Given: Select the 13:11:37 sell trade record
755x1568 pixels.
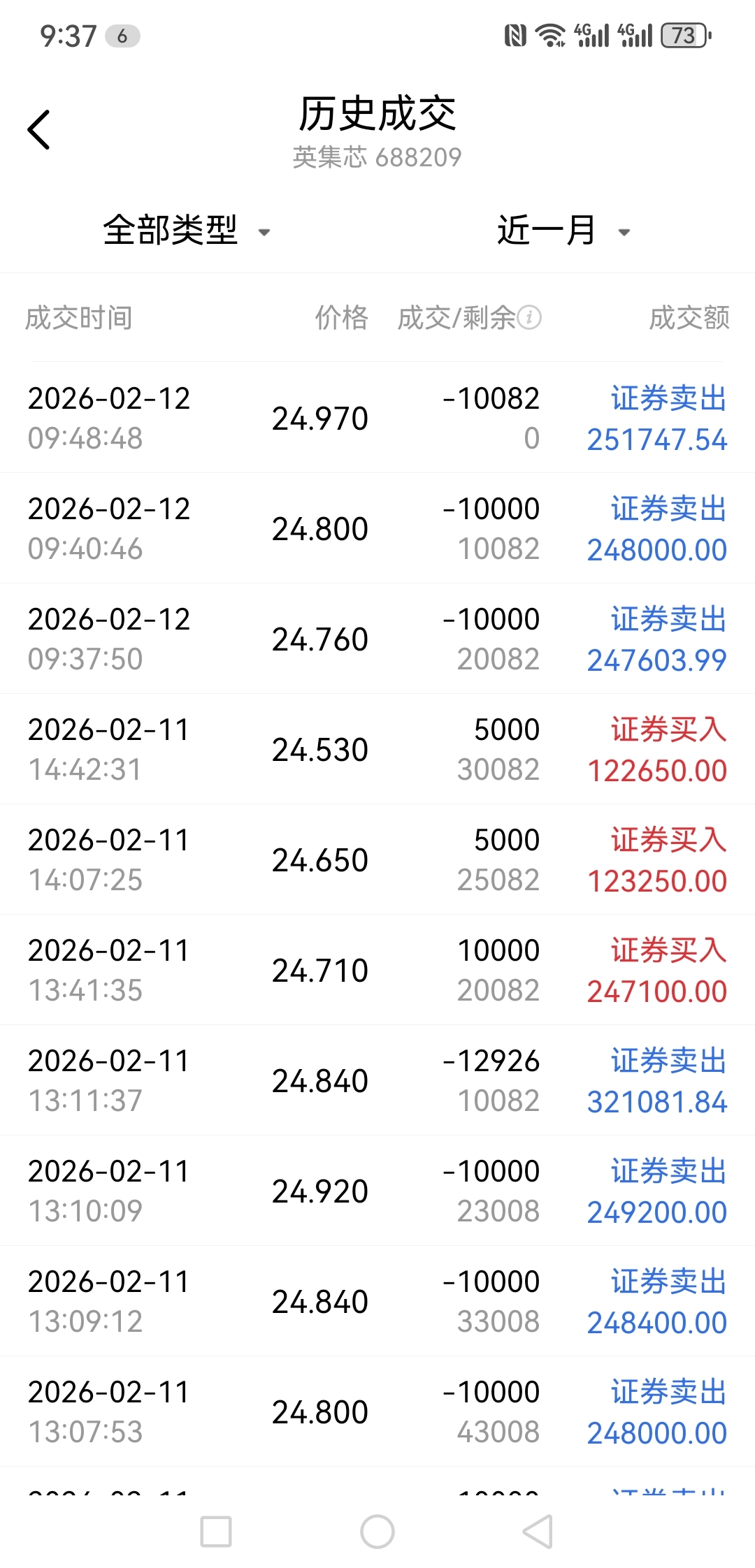Looking at the screenshot, I should coord(377,1080).
